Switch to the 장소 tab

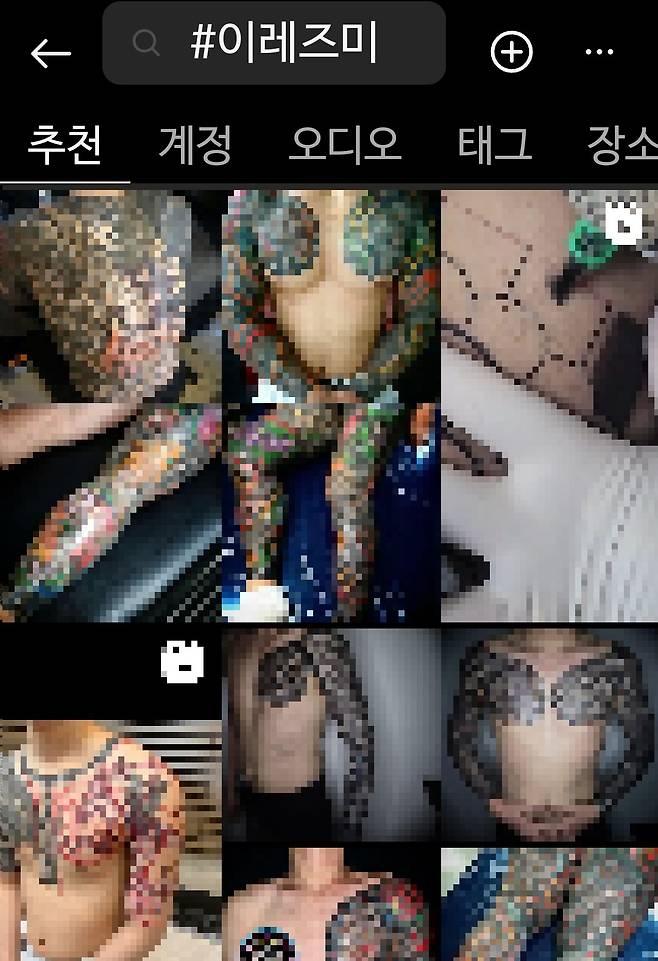[622, 145]
